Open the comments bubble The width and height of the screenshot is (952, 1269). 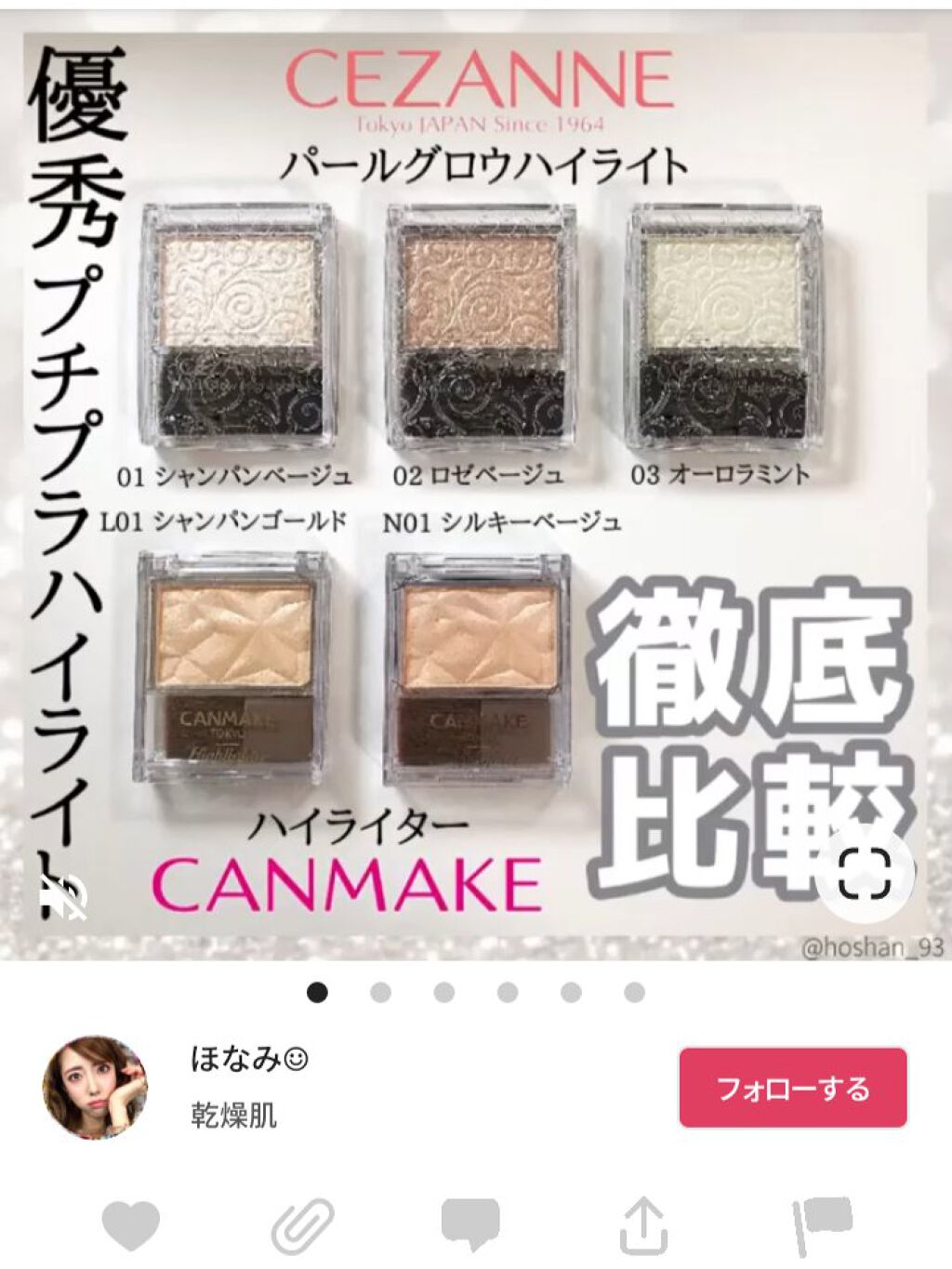pos(469,1226)
